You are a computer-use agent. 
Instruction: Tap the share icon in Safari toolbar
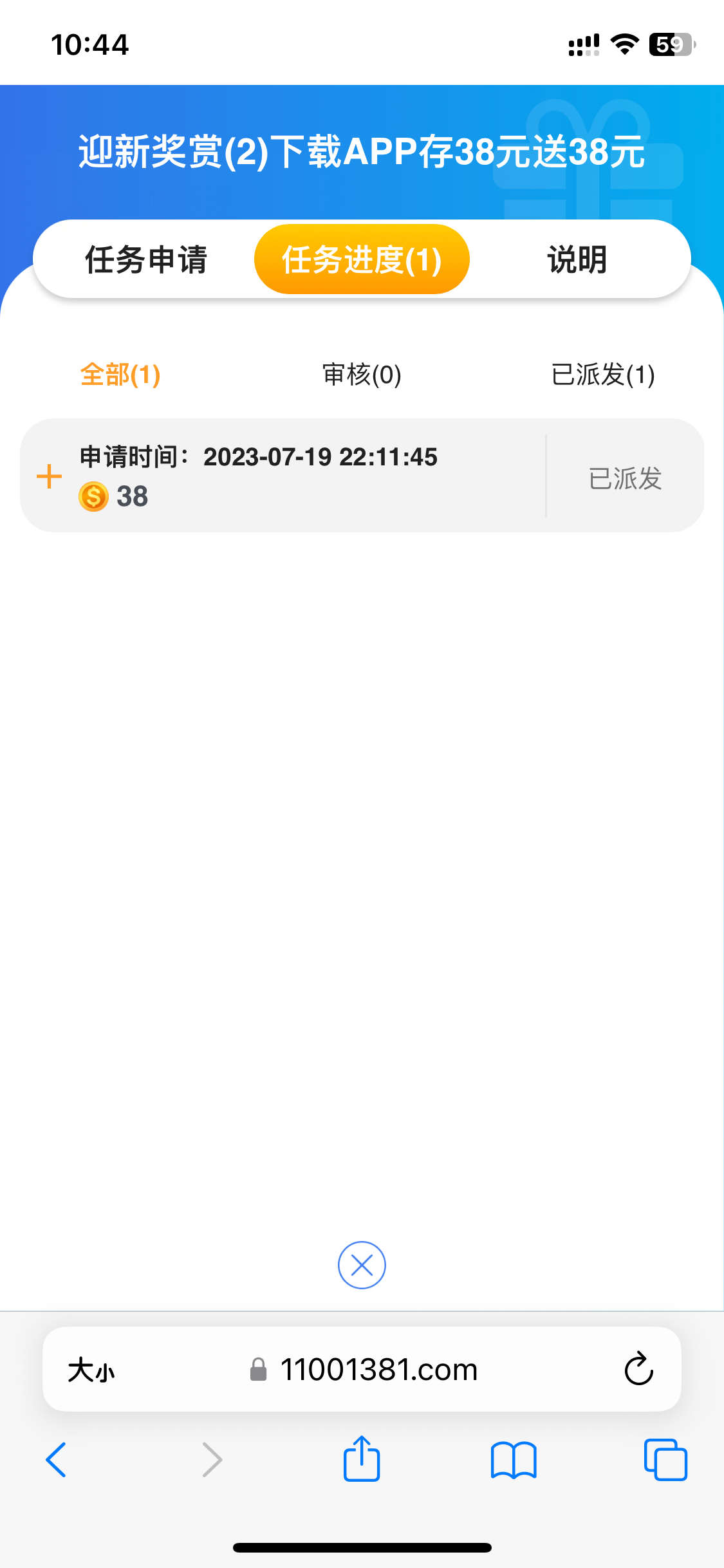pyautogui.click(x=362, y=1459)
